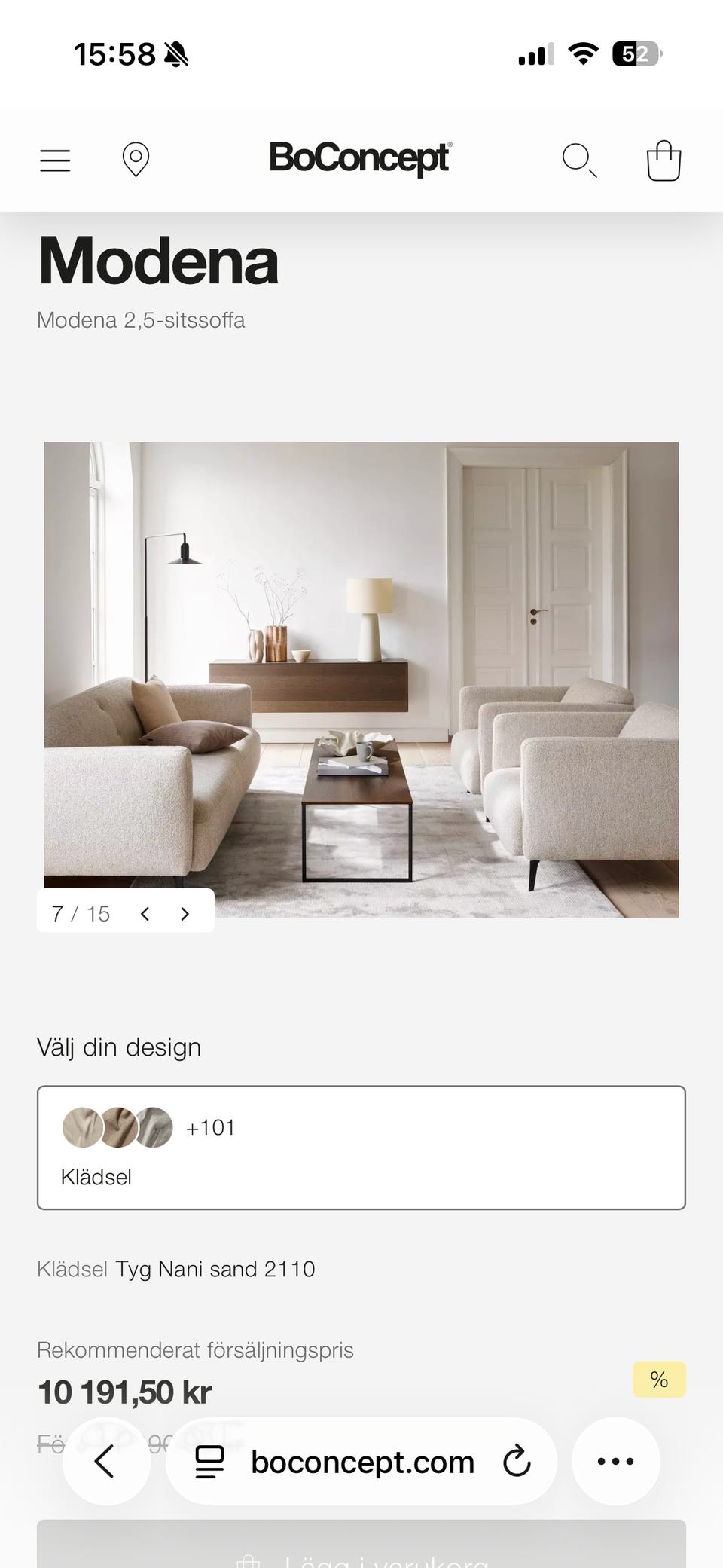
Task: Open the store locator pin
Action: point(136,160)
